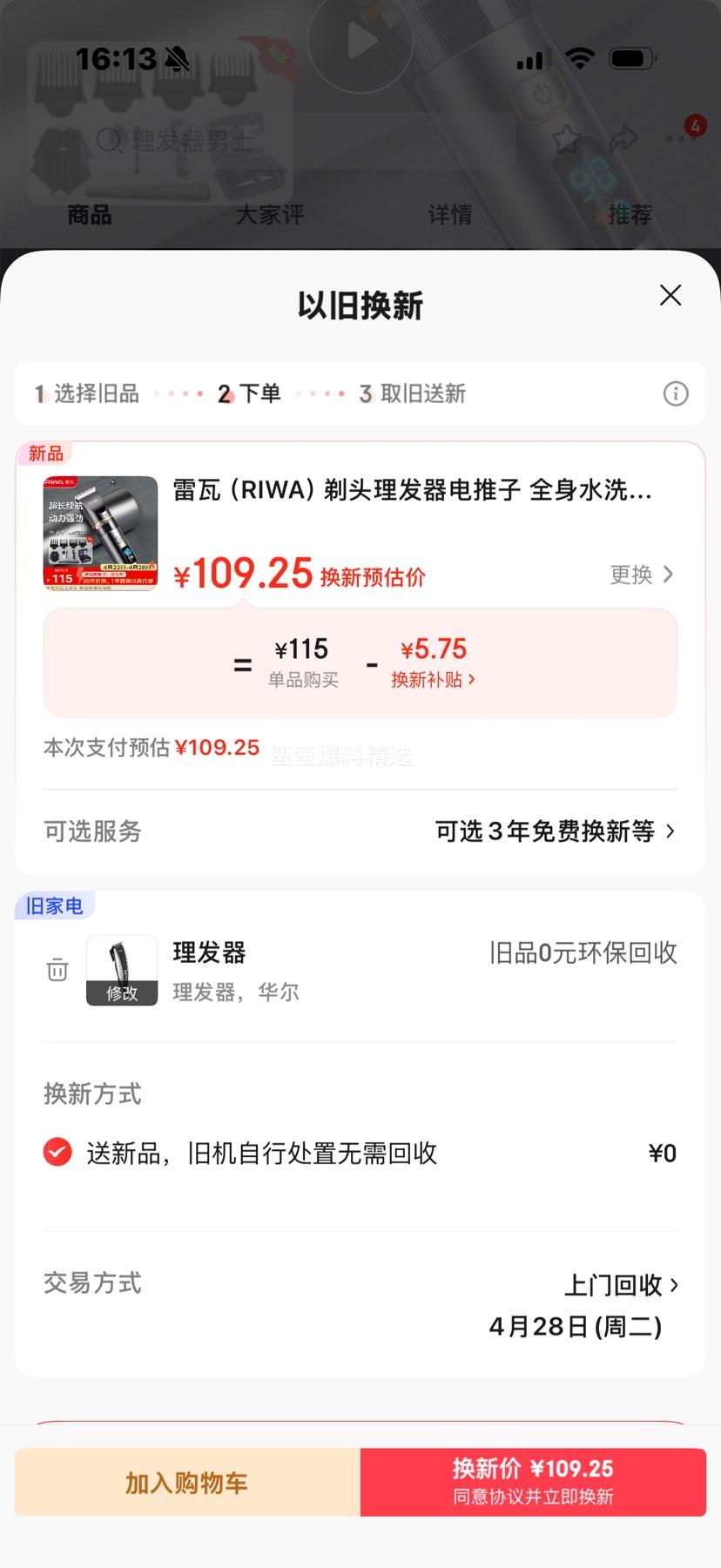Tap 换新价 ¥109.25 to place trade-in order
This screenshot has height=1568, width=721.
(532, 1482)
